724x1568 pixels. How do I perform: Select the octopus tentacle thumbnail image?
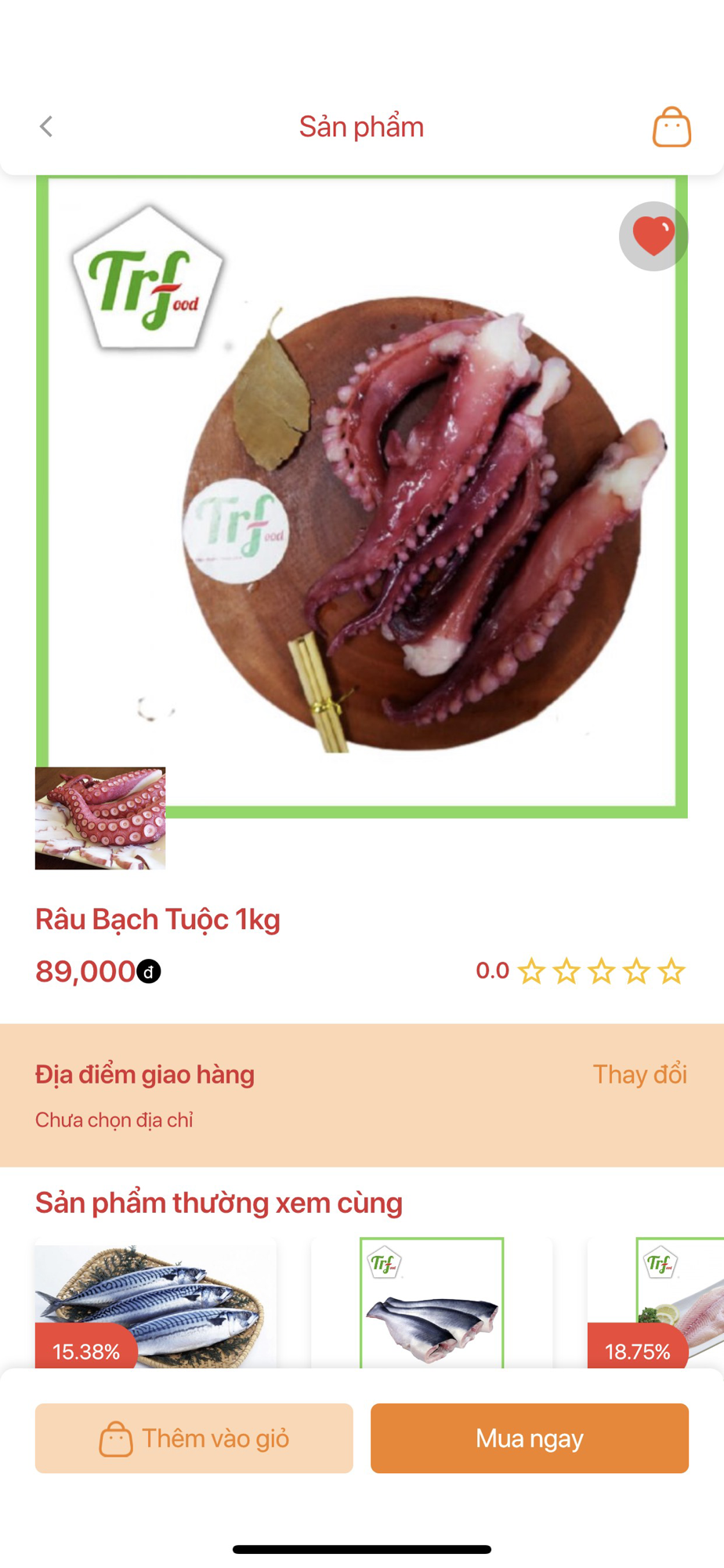point(100,818)
